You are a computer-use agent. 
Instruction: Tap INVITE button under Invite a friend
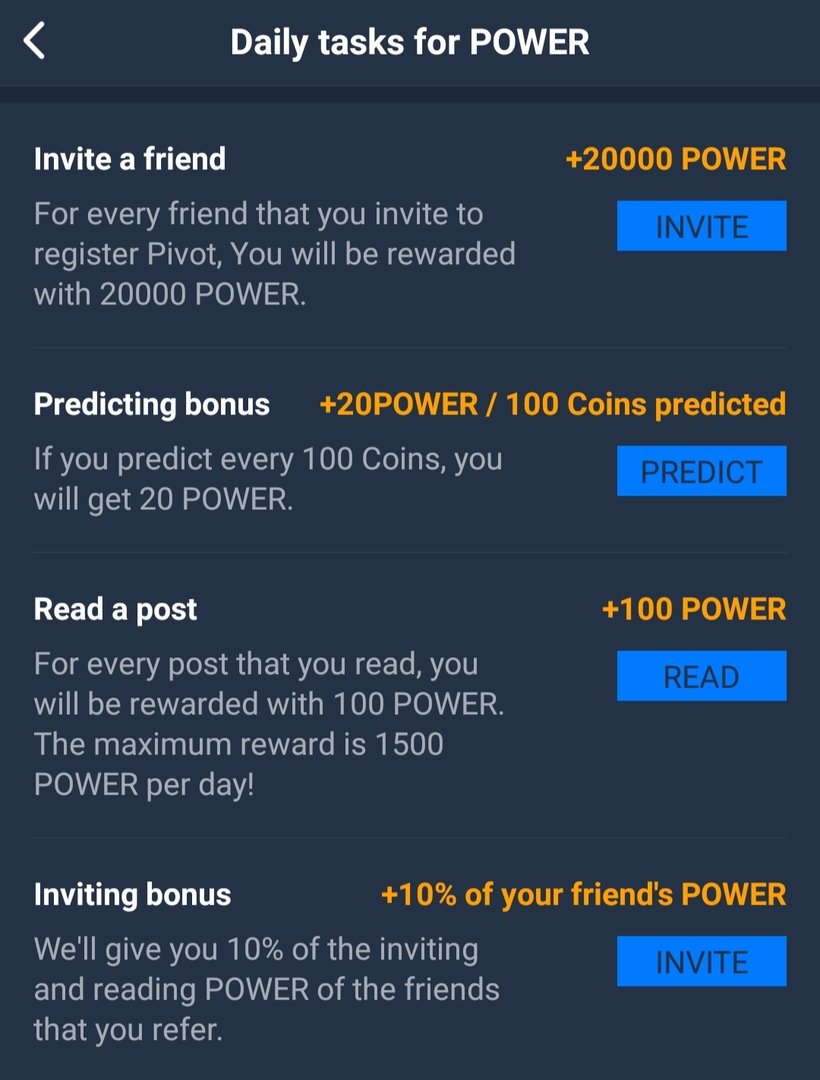701,226
